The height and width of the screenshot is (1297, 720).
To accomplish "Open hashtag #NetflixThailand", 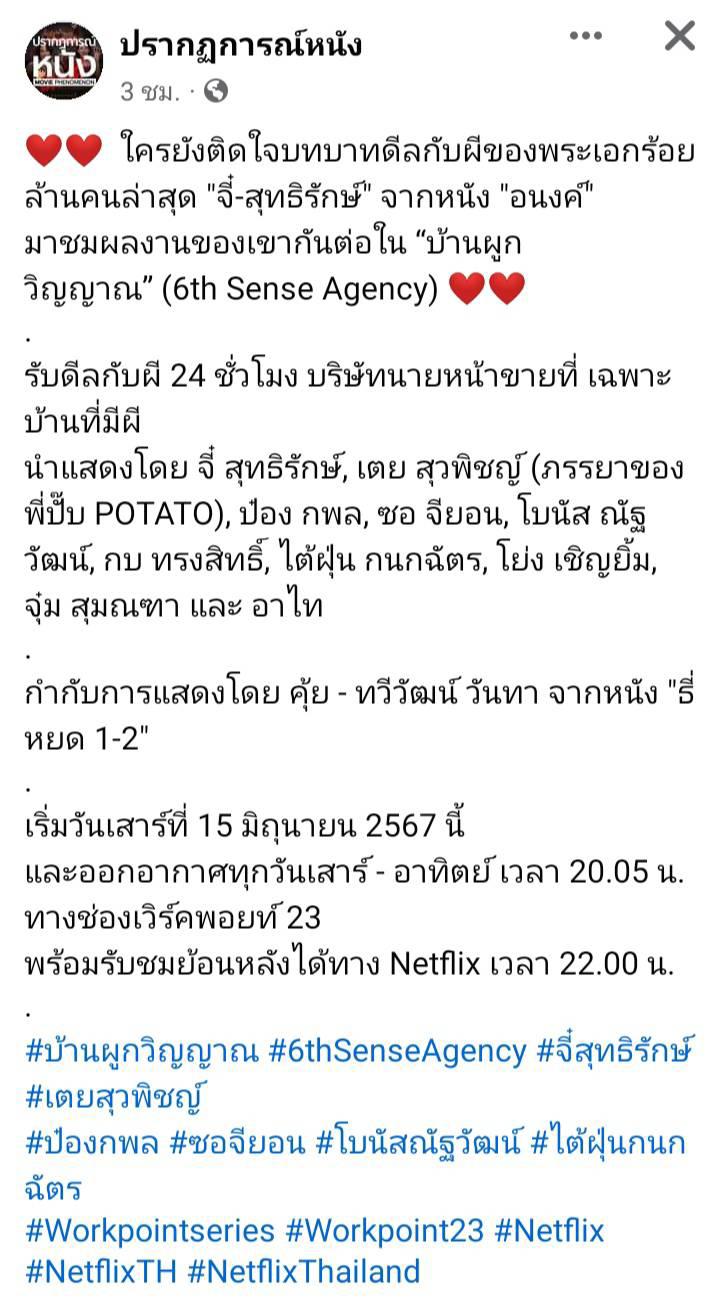I will 303,1272.
